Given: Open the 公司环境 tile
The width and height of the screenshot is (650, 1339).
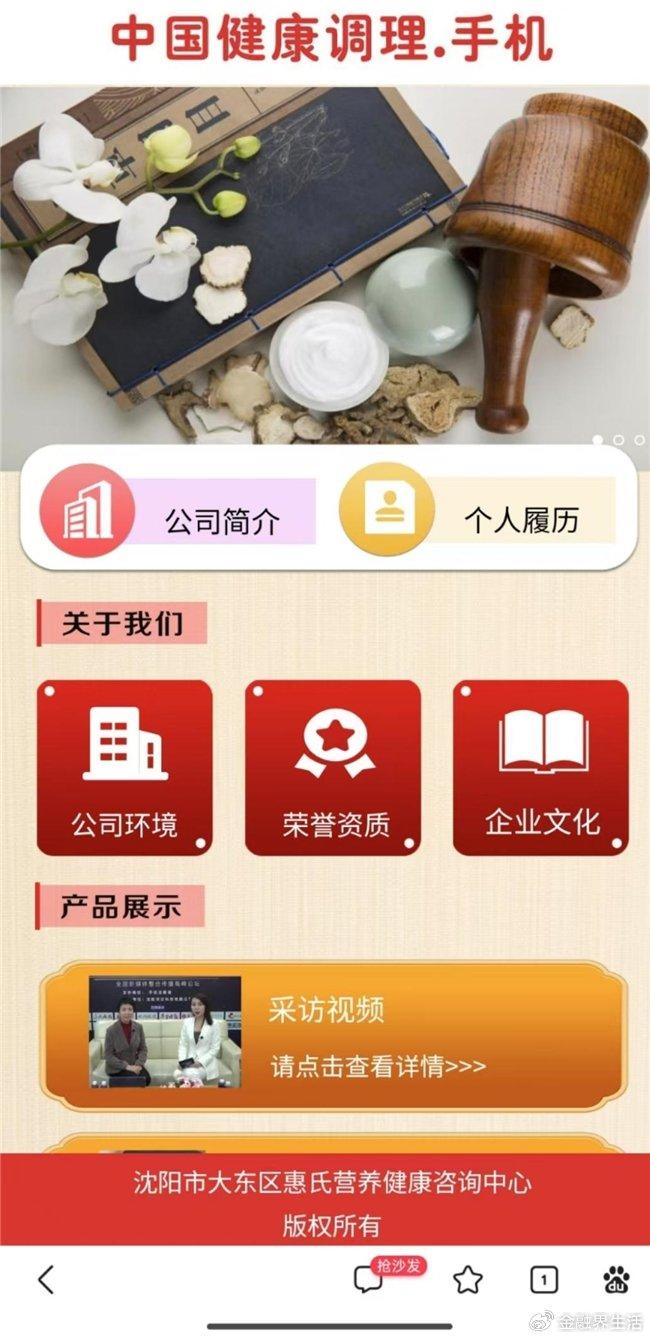Looking at the screenshot, I should pyautogui.click(x=125, y=768).
